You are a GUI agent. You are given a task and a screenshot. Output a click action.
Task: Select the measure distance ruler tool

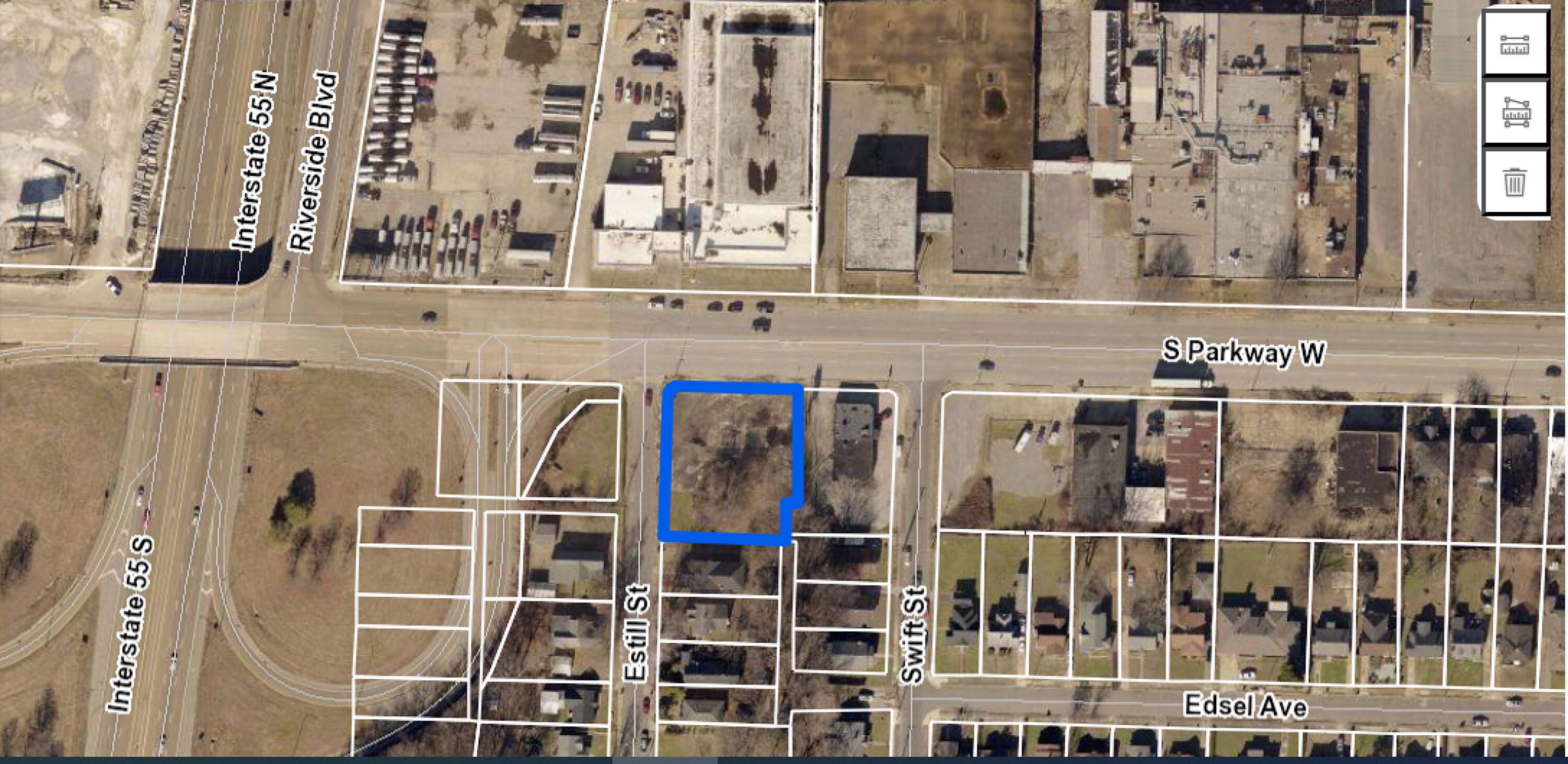1515,44
